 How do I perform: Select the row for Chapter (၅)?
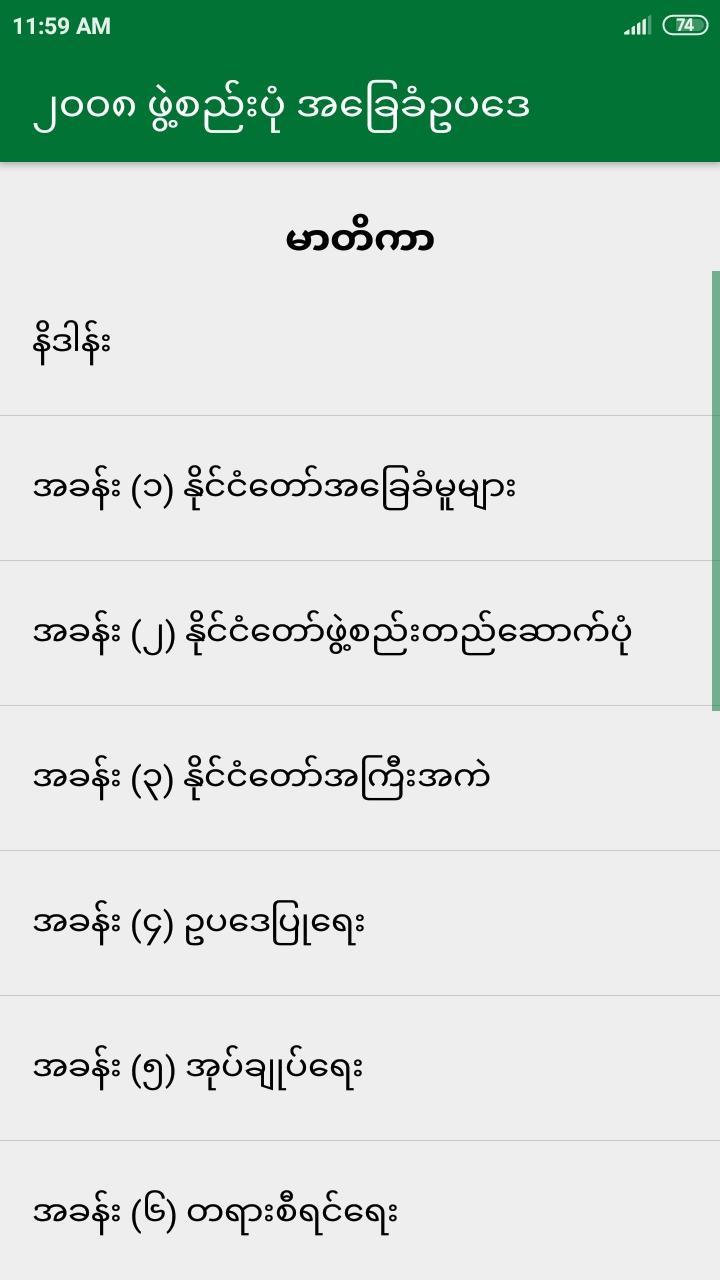point(360,1068)
